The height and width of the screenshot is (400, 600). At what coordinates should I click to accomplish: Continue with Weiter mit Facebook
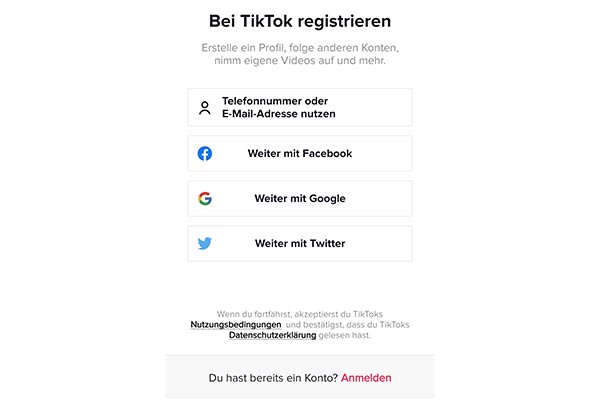click(x=299, y=153)
